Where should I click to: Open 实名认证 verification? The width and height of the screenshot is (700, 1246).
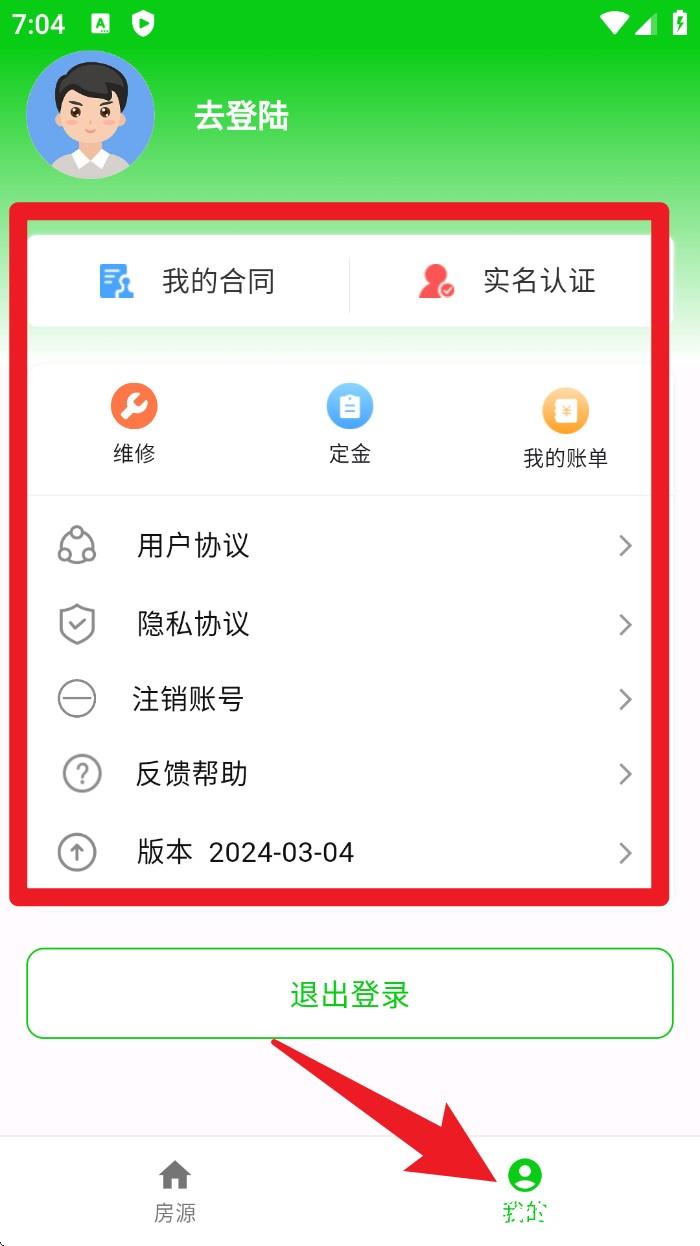pos(508,281)
